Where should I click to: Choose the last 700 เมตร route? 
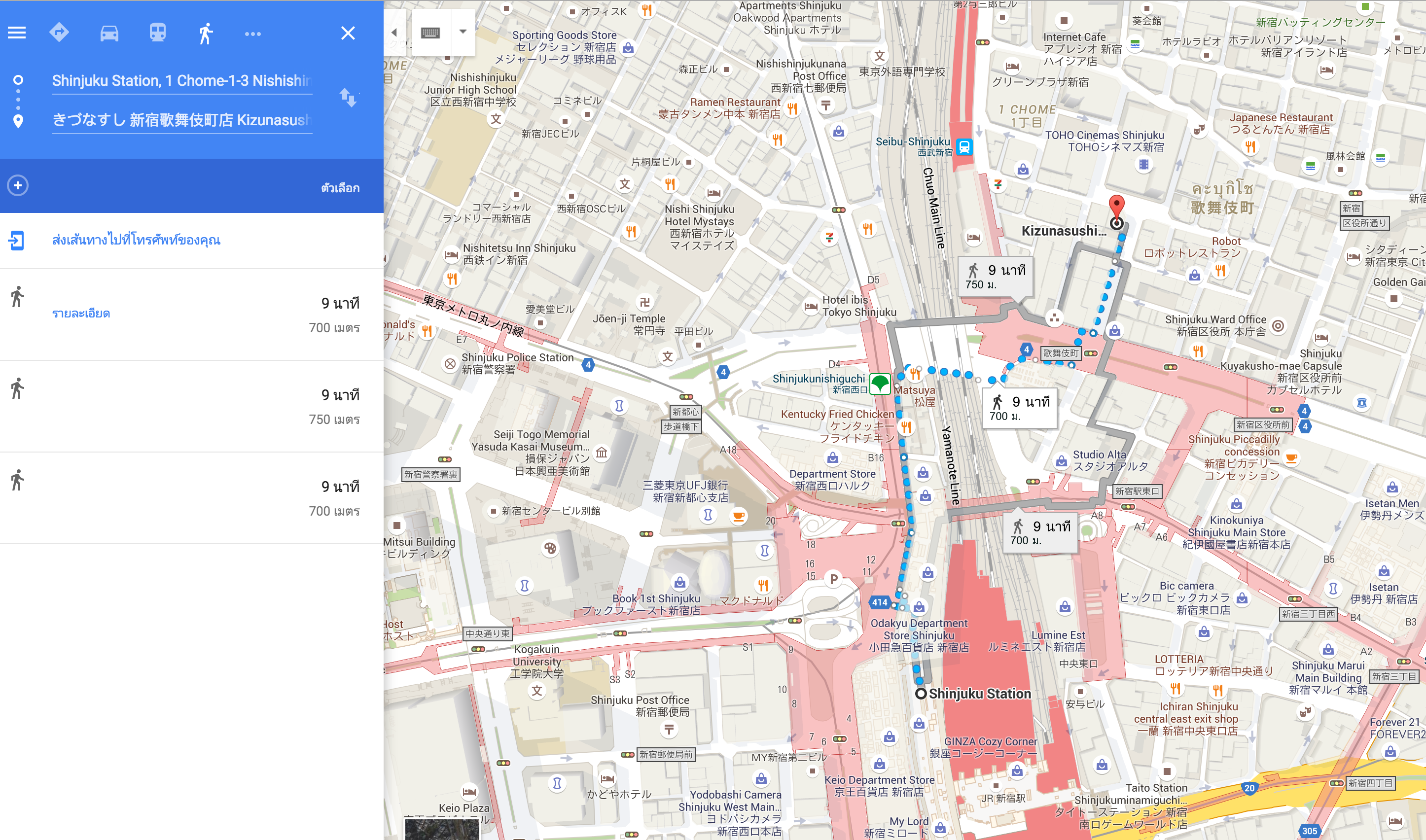[x=191, y=497]
